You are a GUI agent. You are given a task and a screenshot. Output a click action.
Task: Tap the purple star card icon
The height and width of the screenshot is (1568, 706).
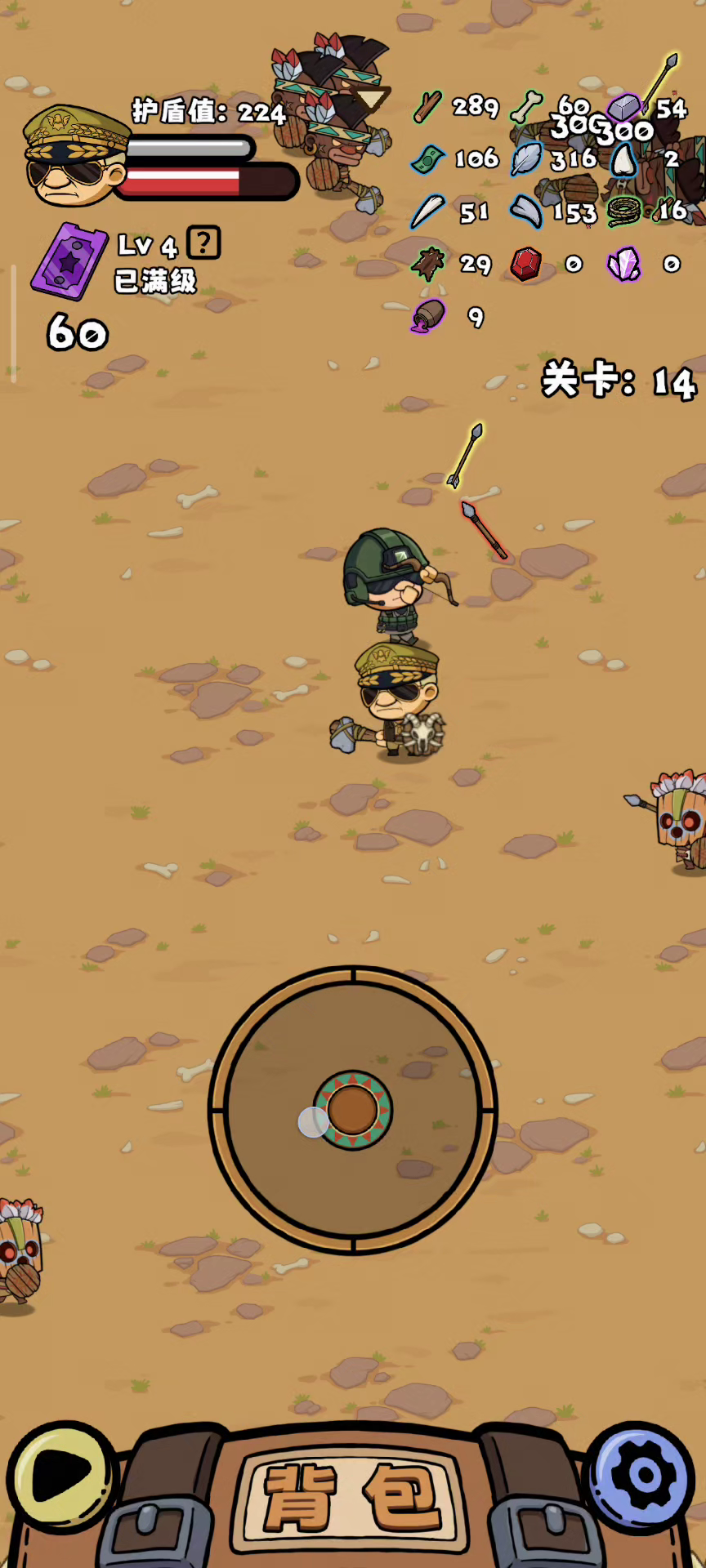click(x=69, y=261)
